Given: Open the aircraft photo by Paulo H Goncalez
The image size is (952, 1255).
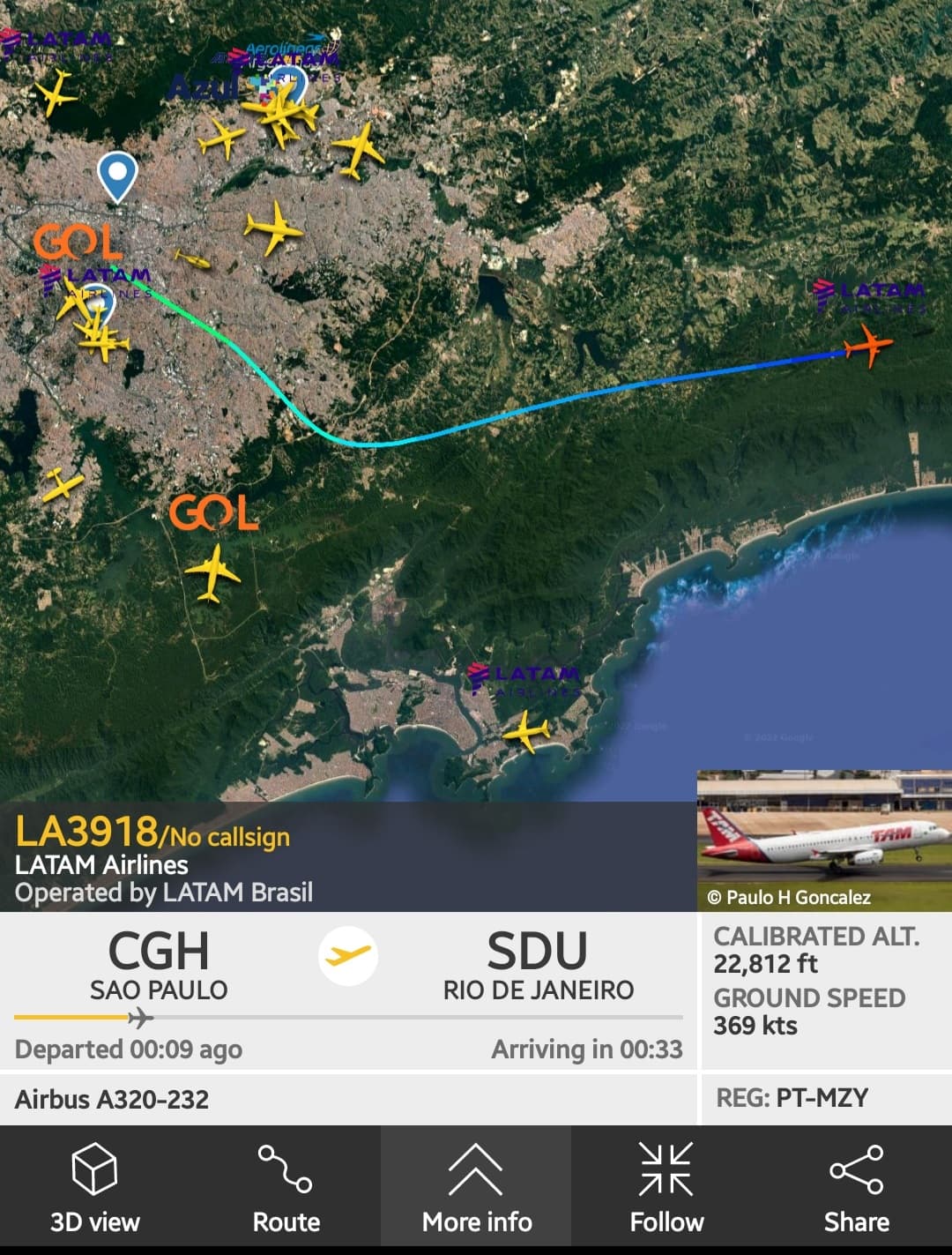Looking at the screenshot, I should (x=823, y=840).
